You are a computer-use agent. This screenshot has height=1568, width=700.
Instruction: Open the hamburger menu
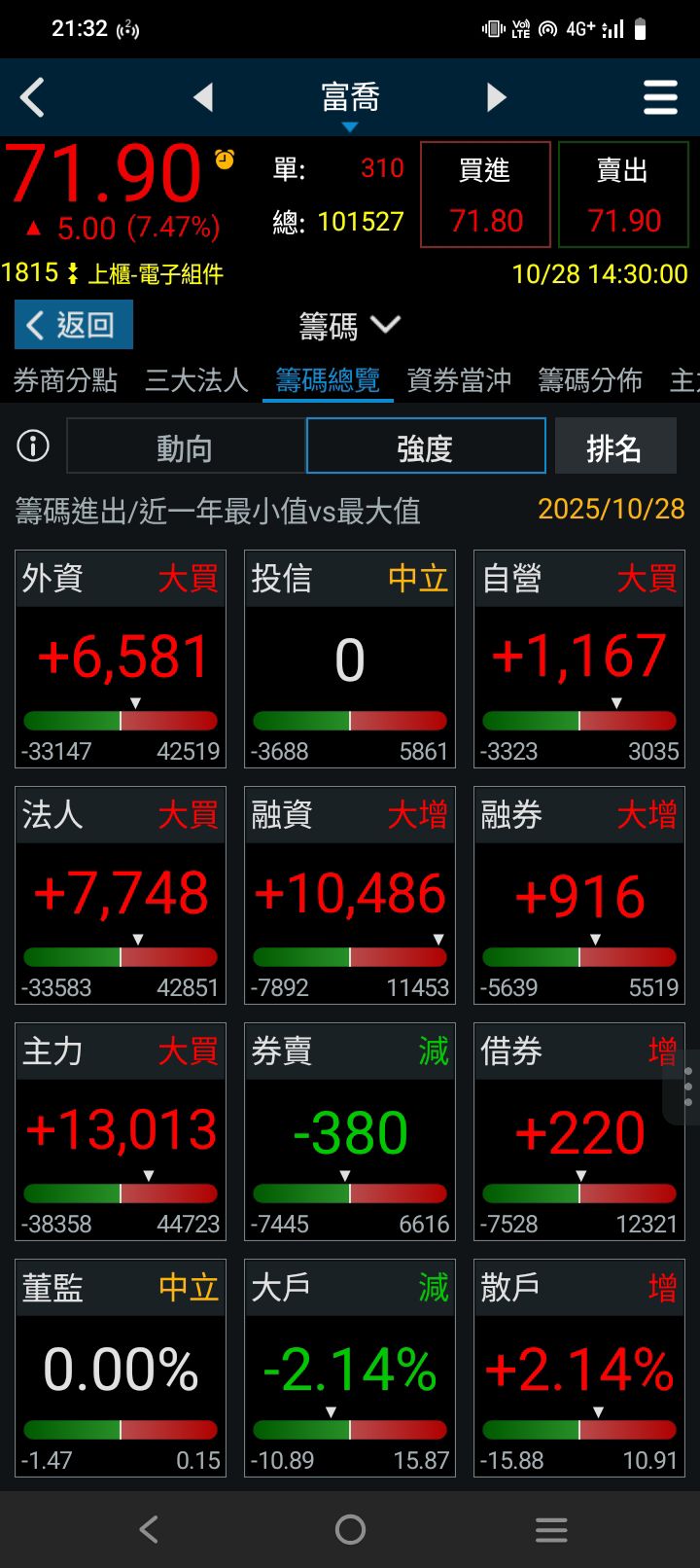click(660, 97)
